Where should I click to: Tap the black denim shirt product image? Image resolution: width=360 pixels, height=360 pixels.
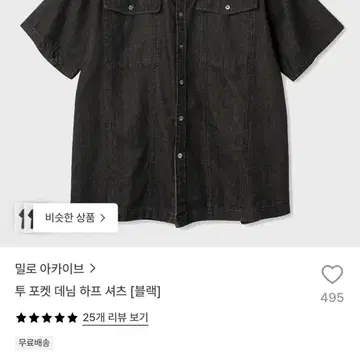point(180,113)
